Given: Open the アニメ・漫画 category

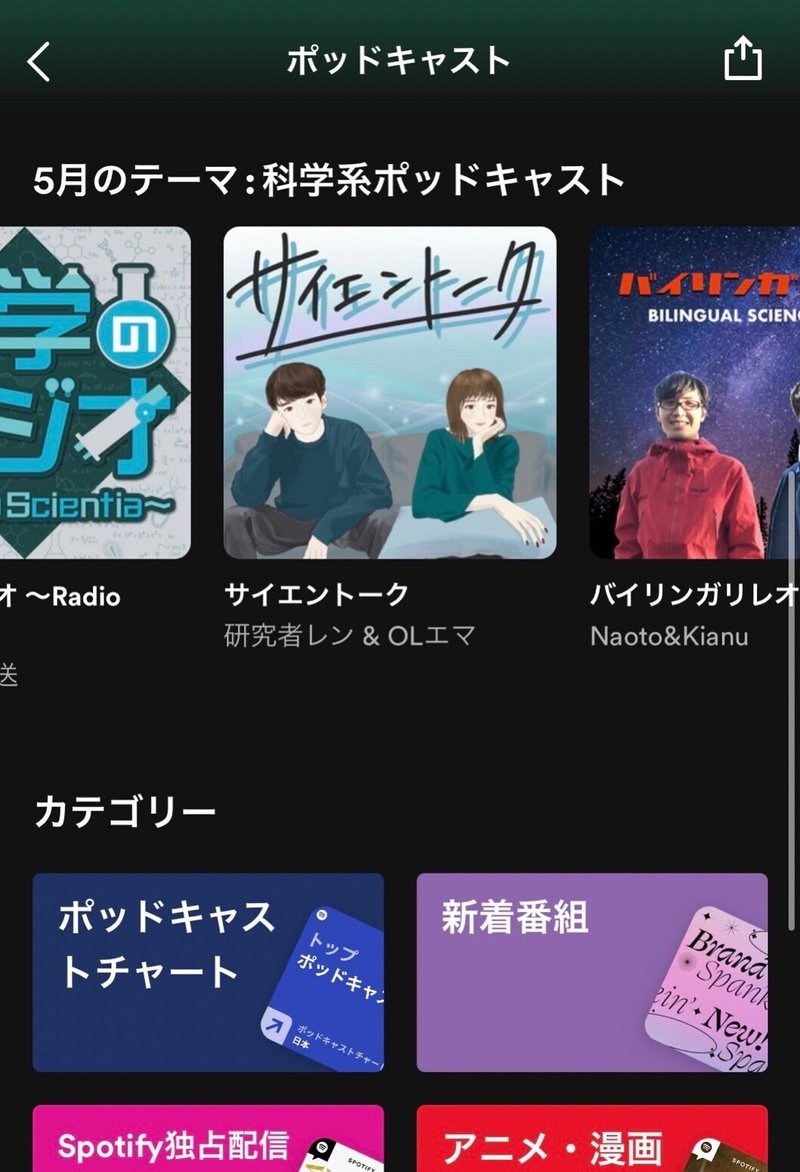Looking at the screenshot, I should point(592,1140).
